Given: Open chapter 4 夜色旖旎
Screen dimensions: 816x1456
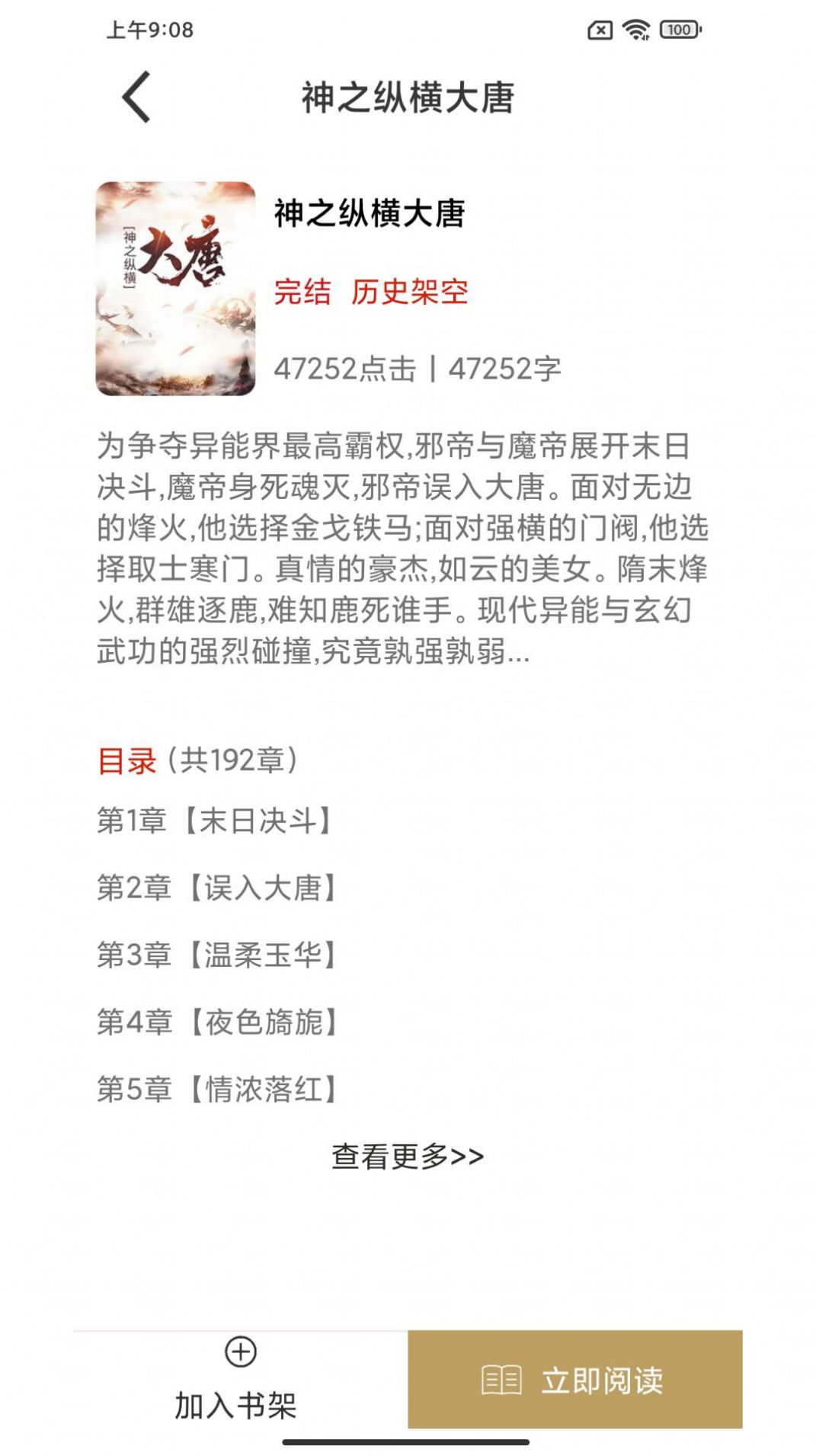Looking at the screenshot, I should 219,1022.
